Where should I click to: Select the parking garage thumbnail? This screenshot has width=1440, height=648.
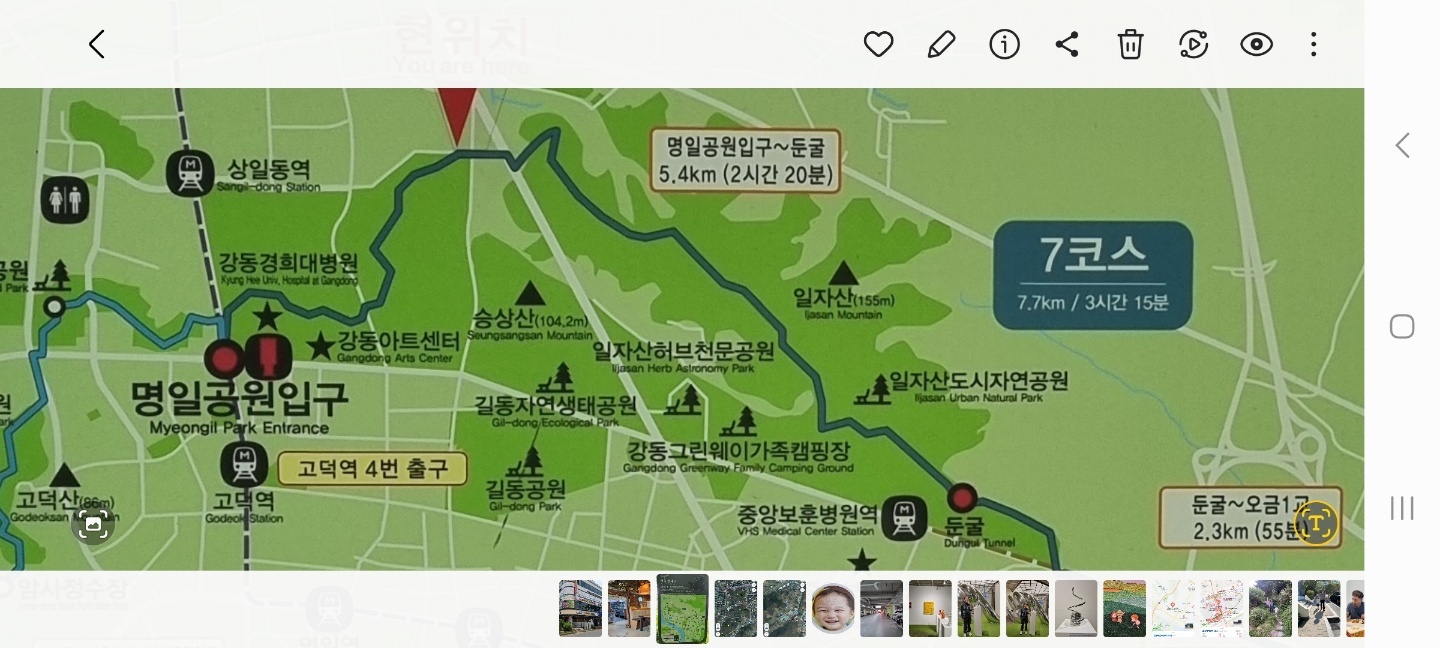[881, 608]
